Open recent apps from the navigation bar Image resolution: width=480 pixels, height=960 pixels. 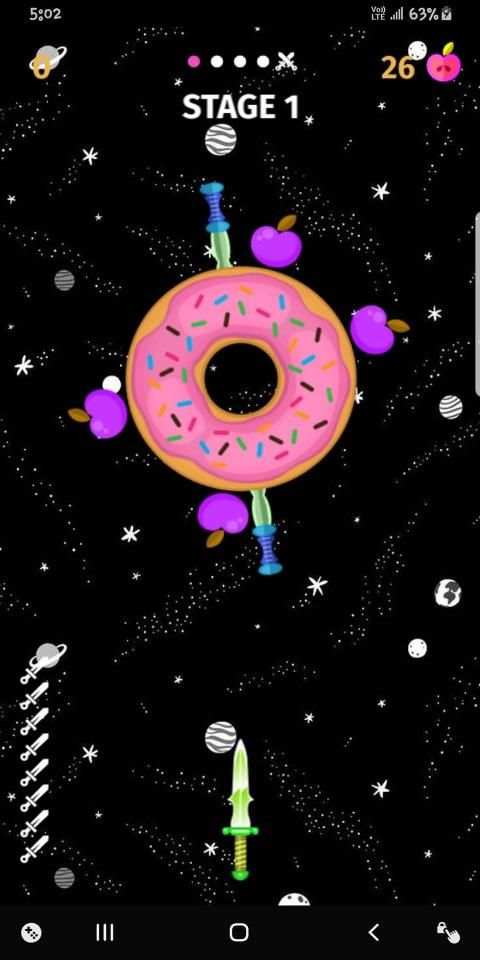105,932
